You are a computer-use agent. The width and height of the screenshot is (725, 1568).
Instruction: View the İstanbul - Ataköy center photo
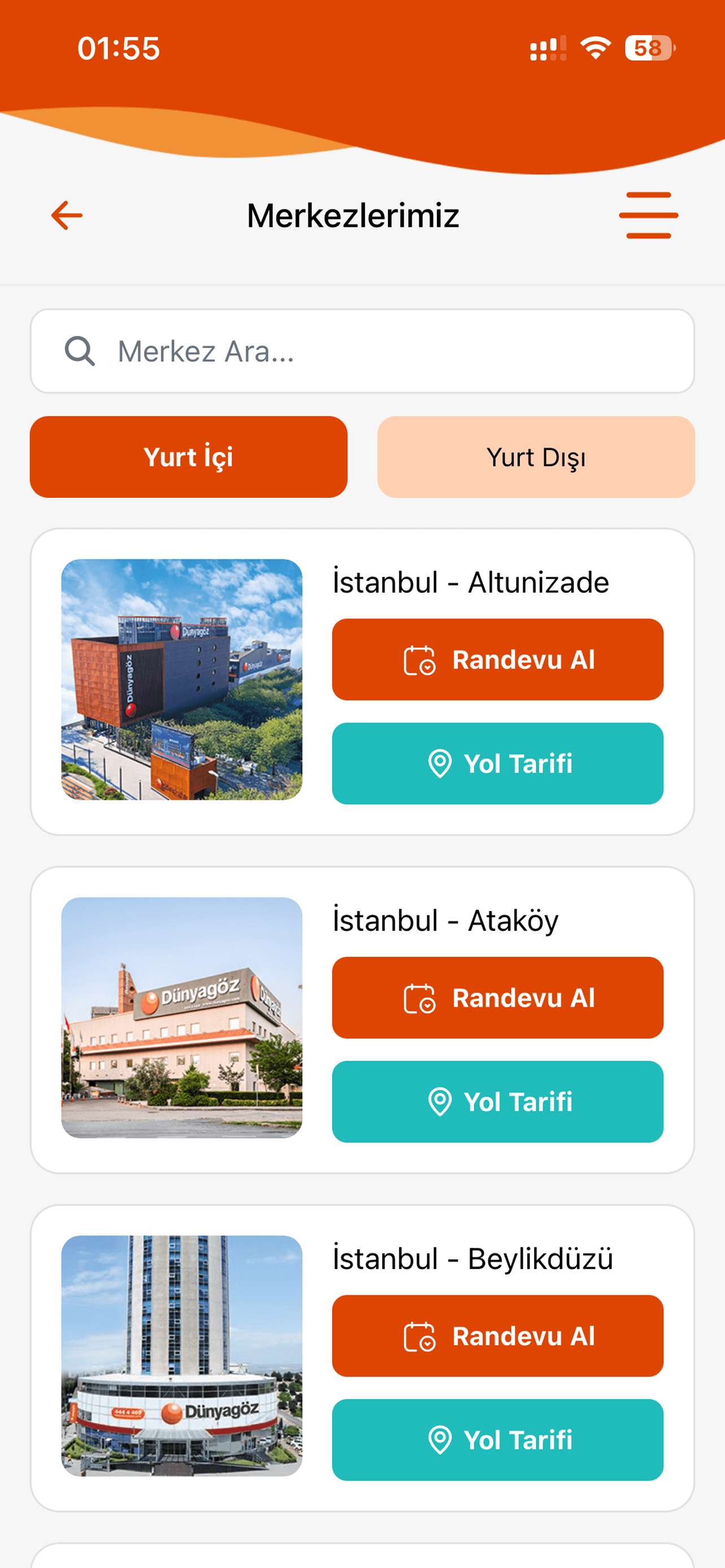click(x=181, y=1018)
